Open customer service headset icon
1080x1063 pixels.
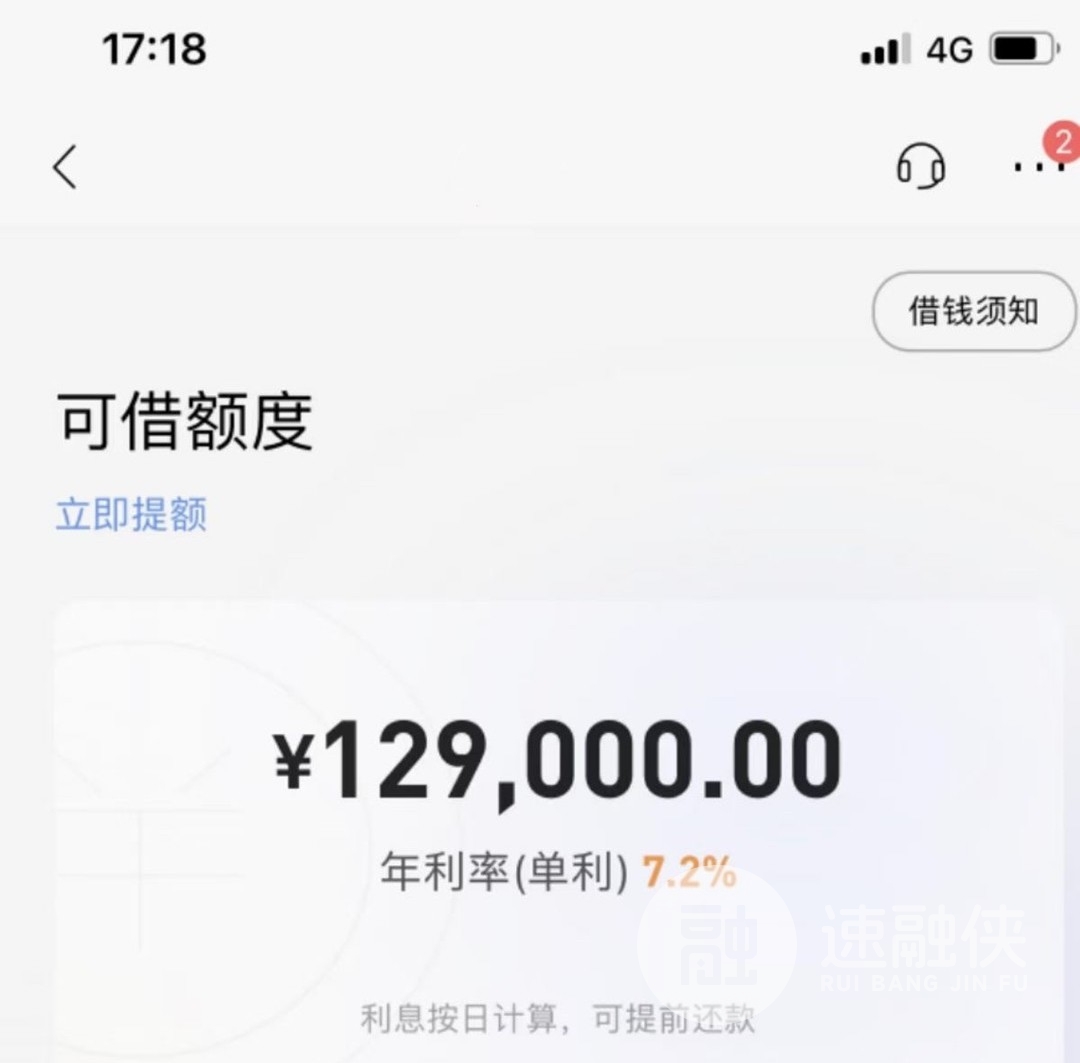[920, 165]
